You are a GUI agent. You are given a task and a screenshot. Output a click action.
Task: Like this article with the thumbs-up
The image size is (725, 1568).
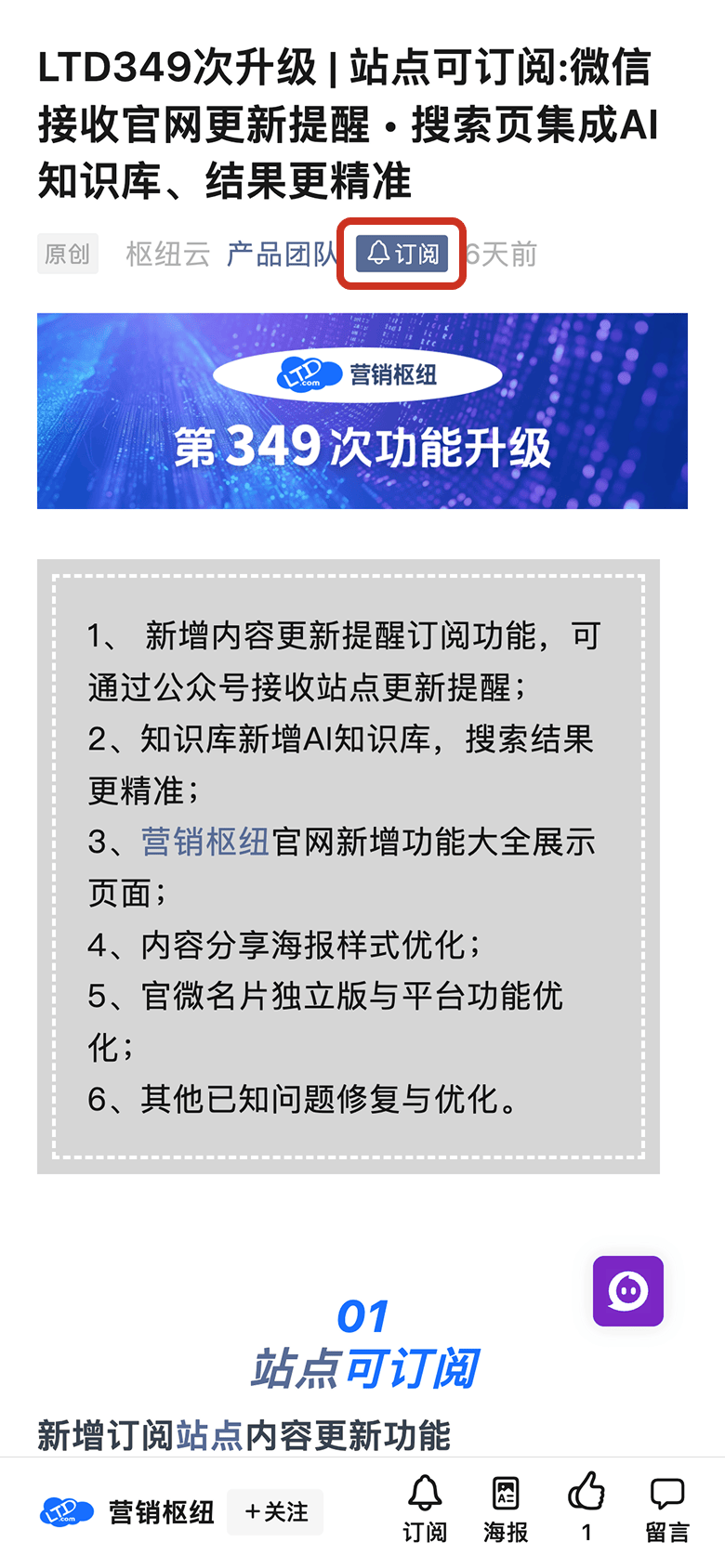pyautogui.click(x=586, y=1507)
